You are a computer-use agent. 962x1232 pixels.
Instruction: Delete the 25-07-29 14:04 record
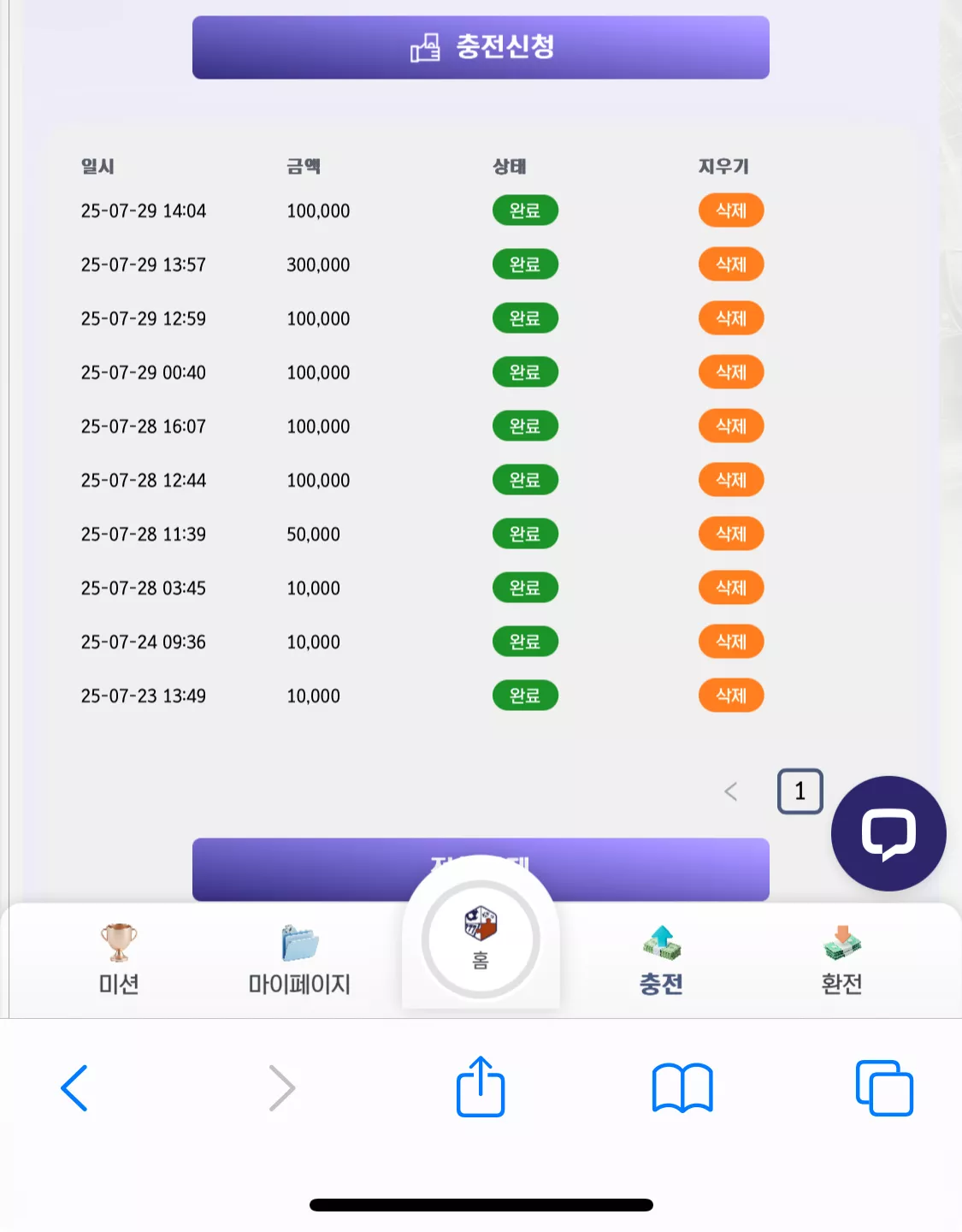tap(731, 210)
